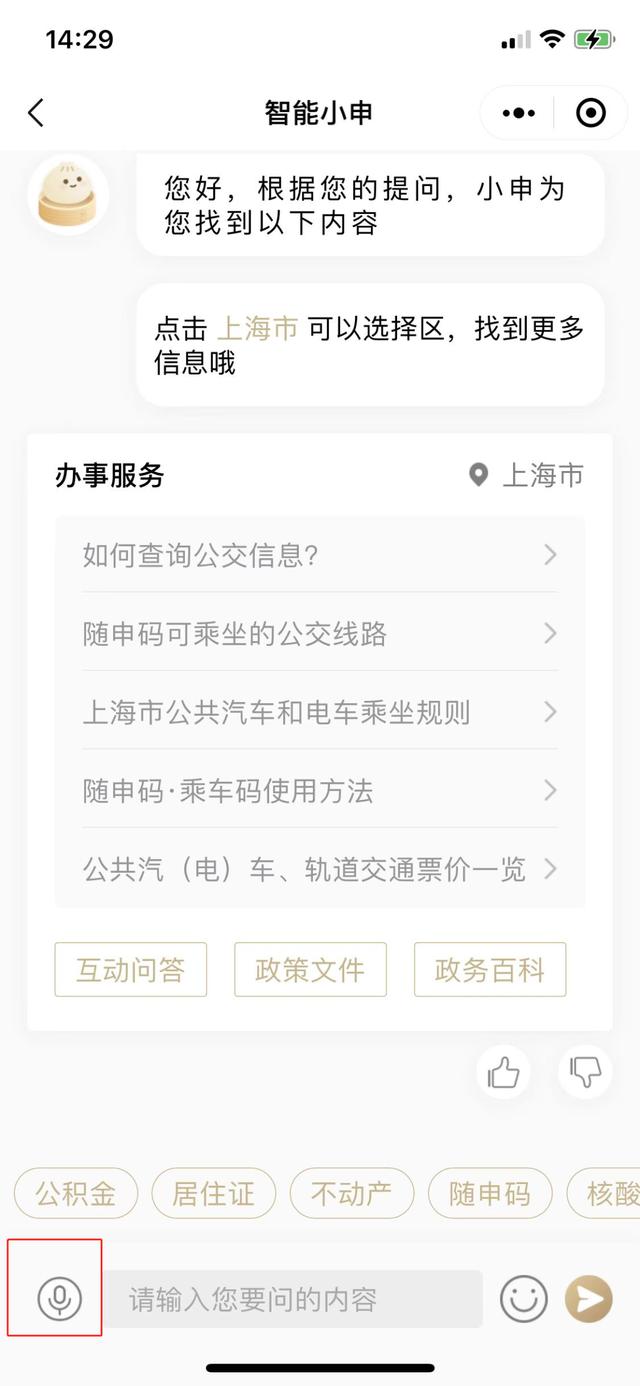Give the answer a thumbs down
The width and height of the screenshot is (640, 1386).
[x=585, y=1073]
